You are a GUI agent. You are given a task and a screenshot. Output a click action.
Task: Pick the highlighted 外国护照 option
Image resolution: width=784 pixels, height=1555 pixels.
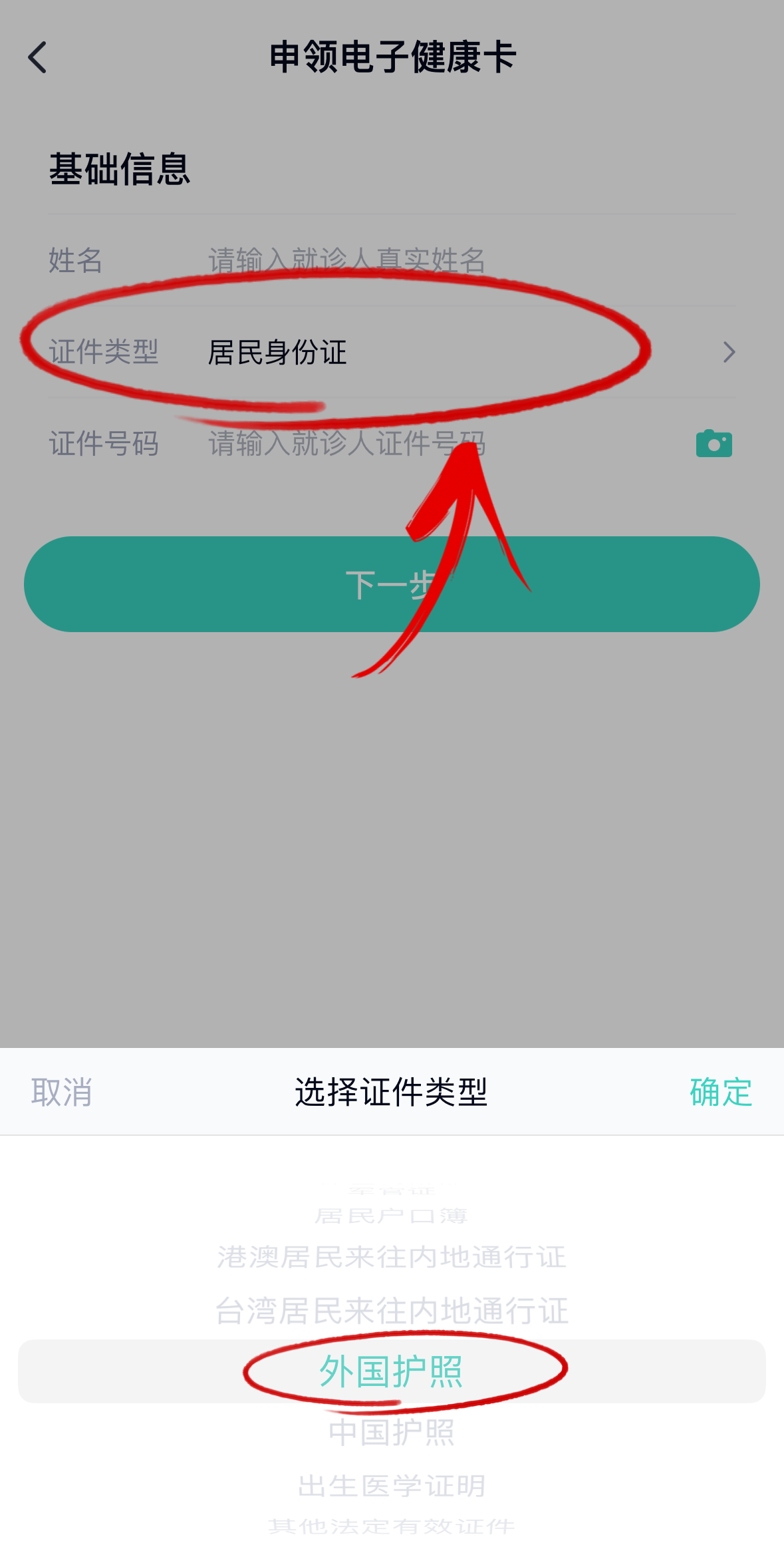392,1371
